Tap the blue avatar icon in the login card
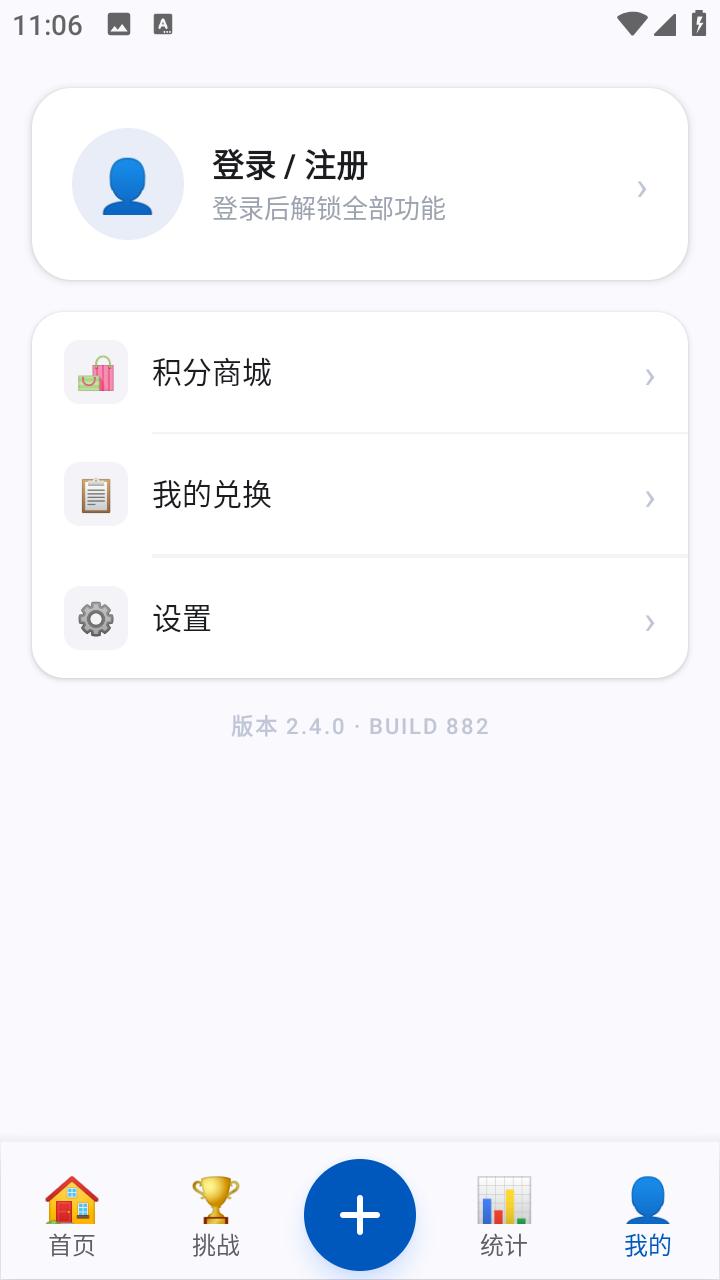Viewport: 720px width, 1280px height. coord(128,184)
